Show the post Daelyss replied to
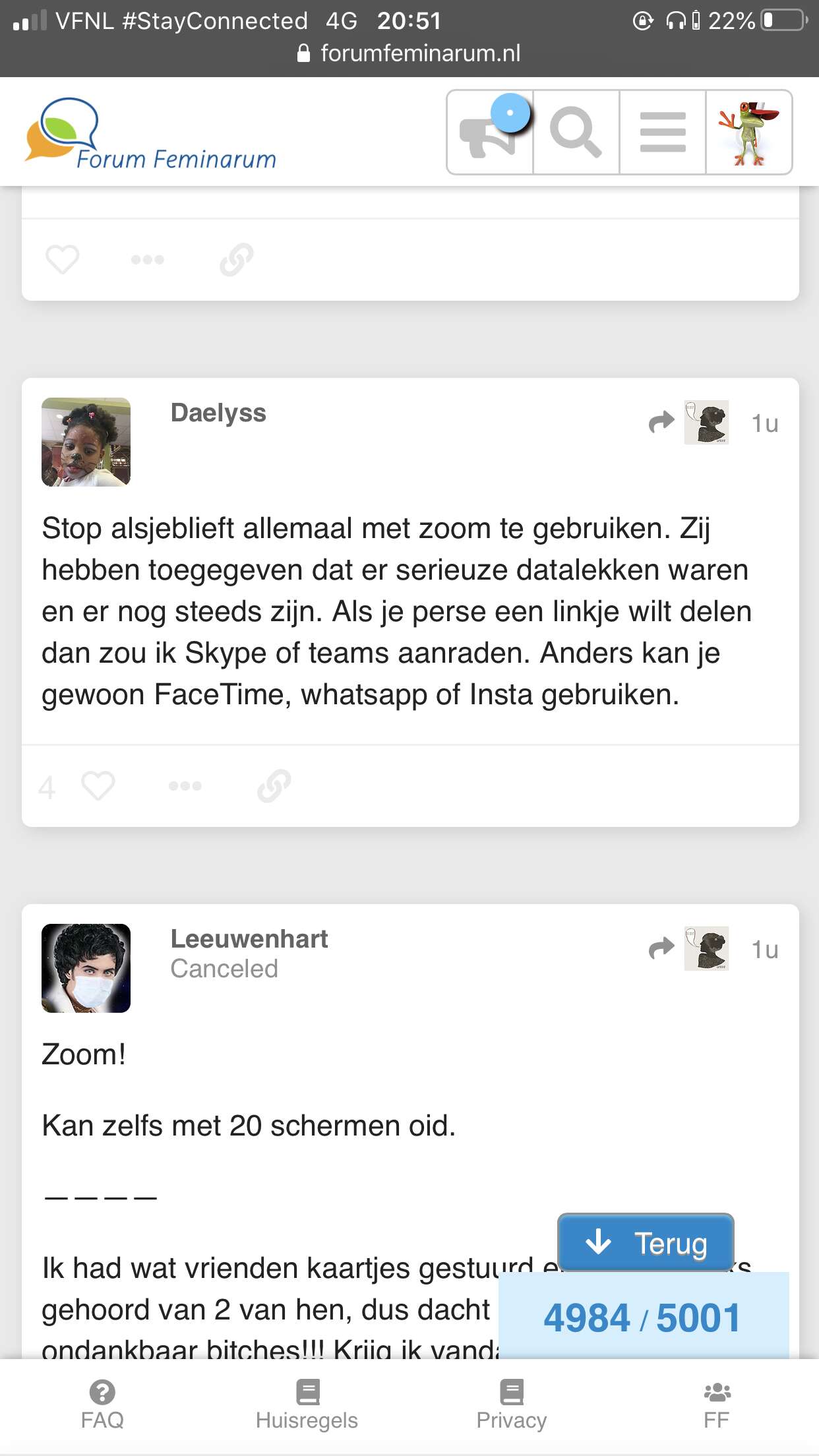Screen dimensions: 819x1456 tap(688, 422)
